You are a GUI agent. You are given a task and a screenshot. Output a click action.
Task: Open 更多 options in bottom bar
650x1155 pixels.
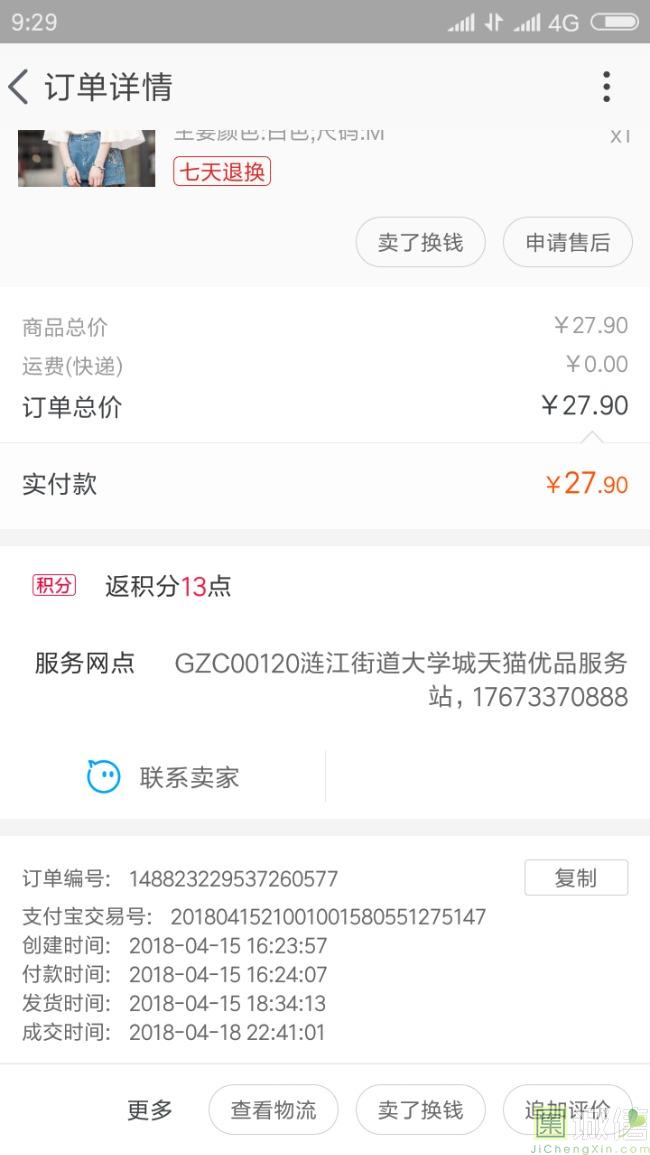[x=150, y=1110]
